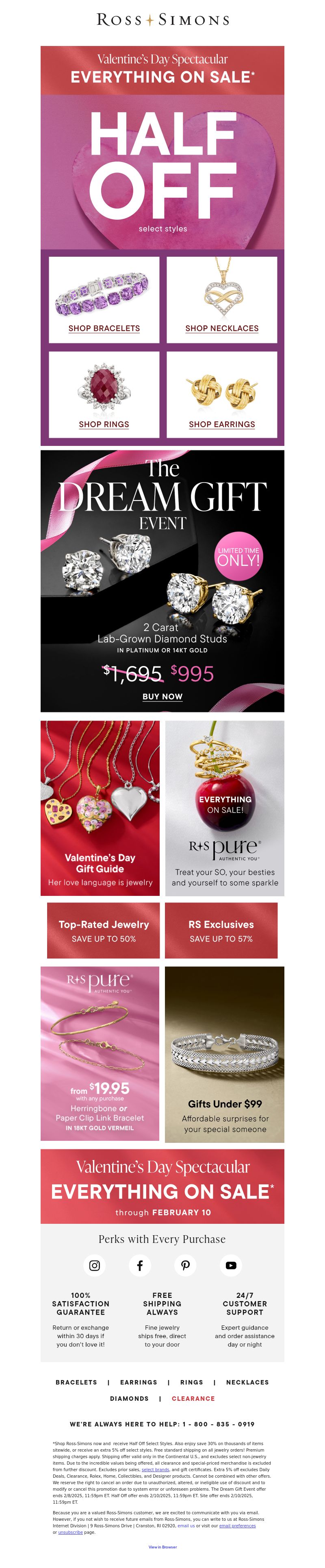Go to the Pinterest profile
The height and width of the screenshot is (1568, 325).
185,1265
